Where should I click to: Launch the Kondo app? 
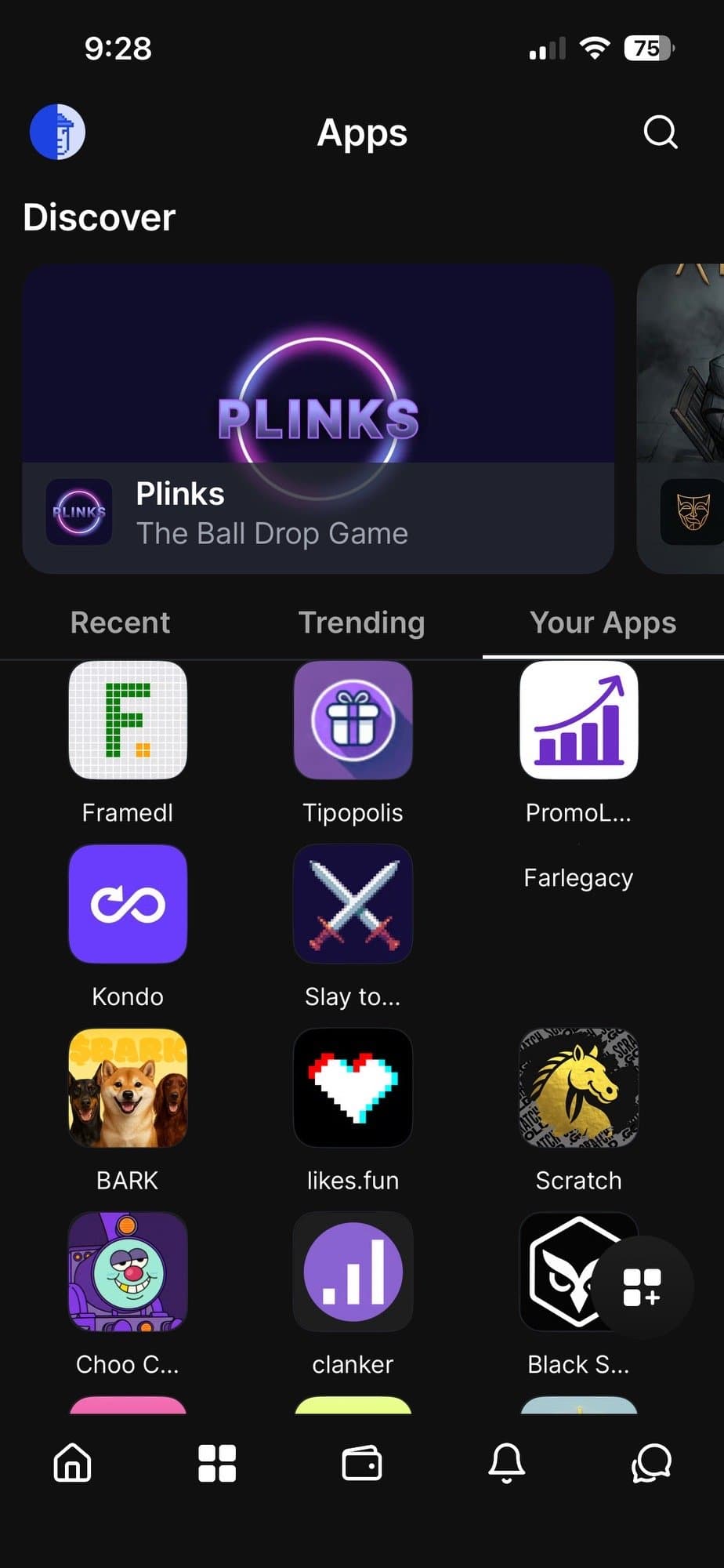pyautogui.click(x=128, y=904)
